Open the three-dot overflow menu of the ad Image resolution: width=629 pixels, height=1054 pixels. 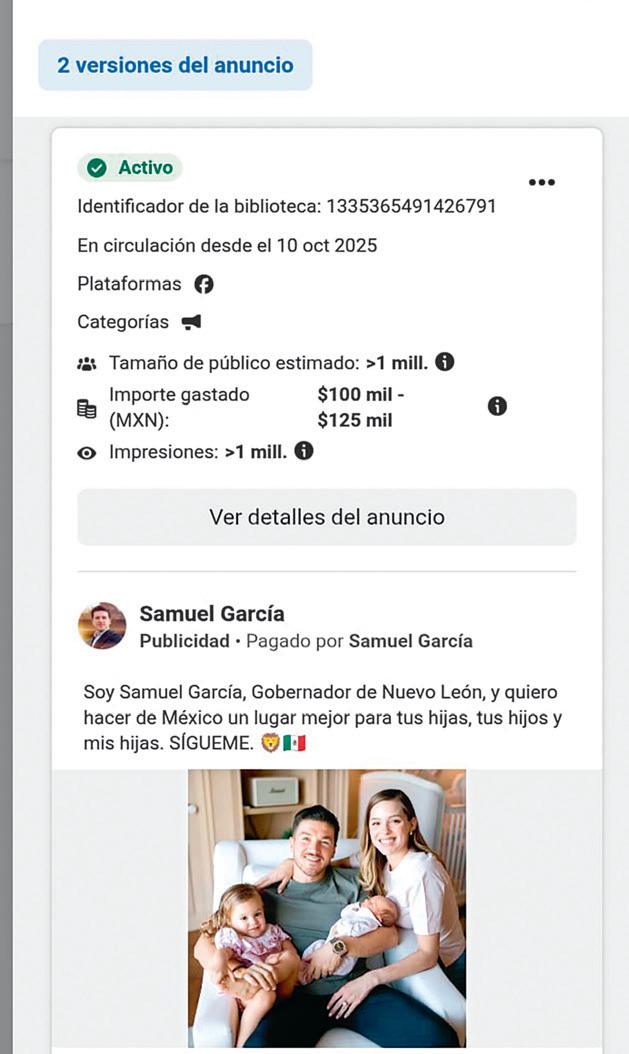[541, 182]
